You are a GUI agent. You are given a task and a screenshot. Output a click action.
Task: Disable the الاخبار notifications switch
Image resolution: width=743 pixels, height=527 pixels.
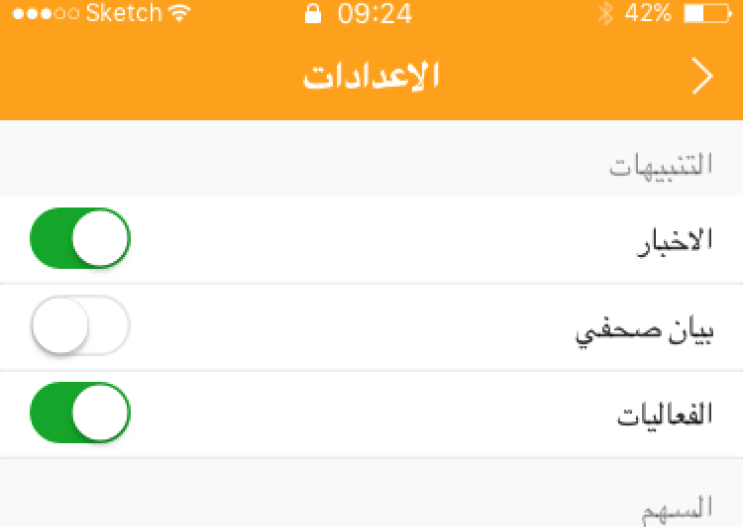tap(80, 239)
